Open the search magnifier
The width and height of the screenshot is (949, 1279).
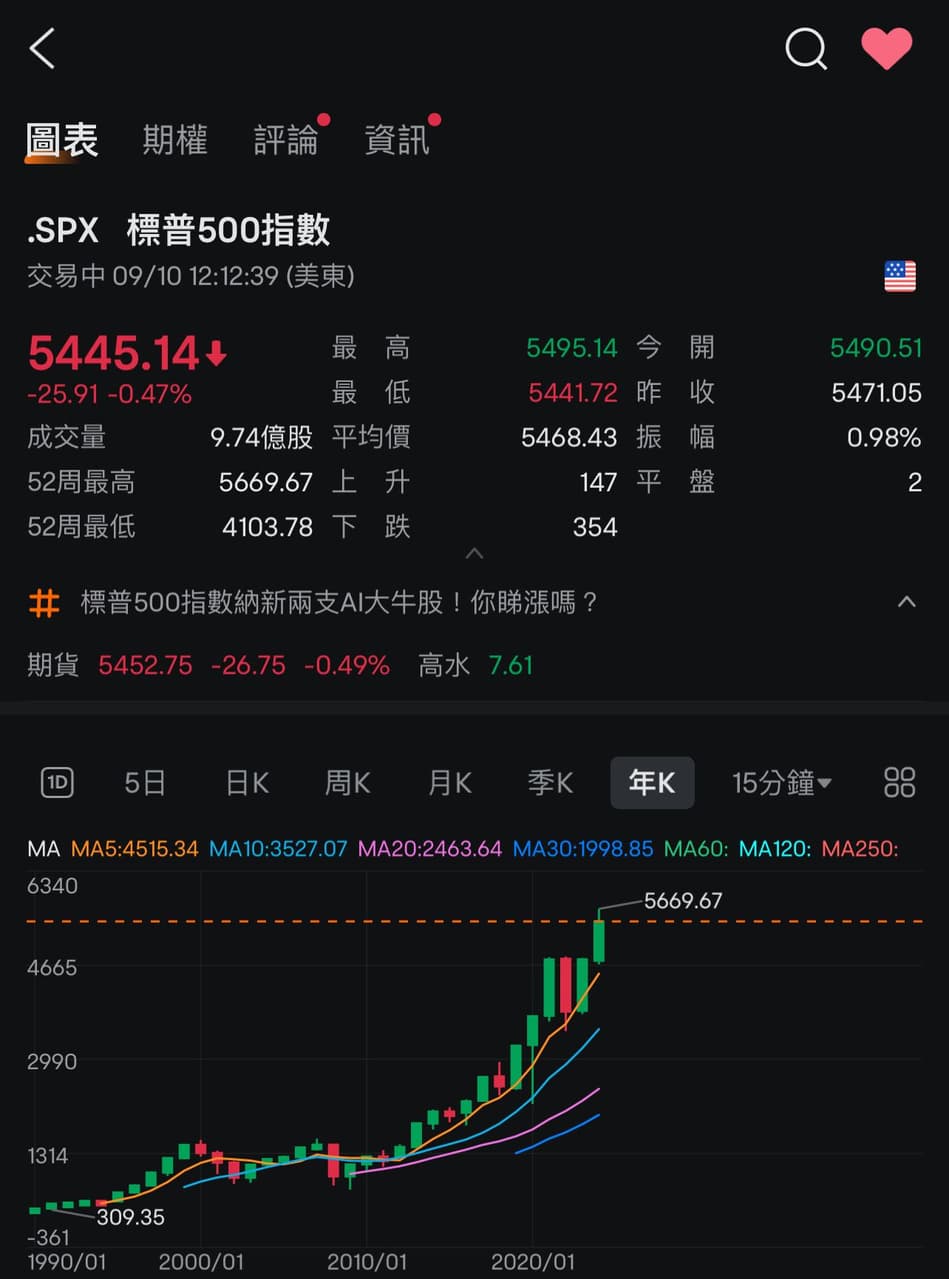805,48
